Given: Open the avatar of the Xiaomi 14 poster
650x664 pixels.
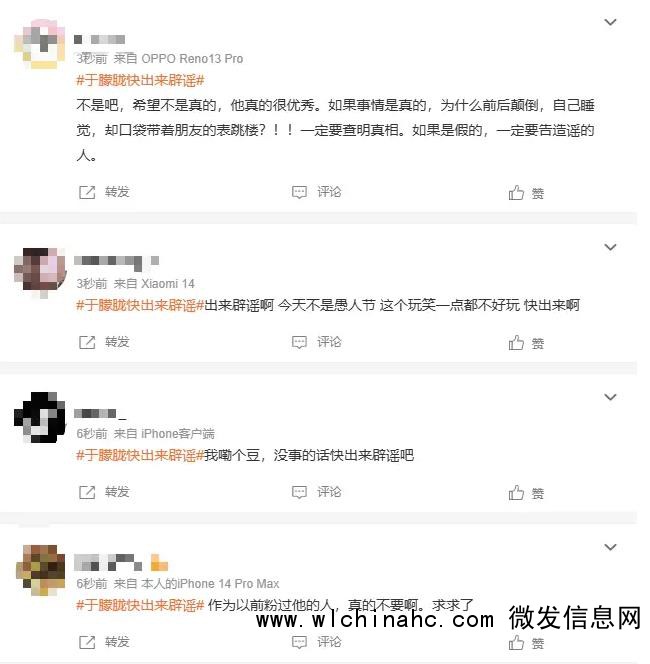Looking at the screenshot, I should 41,269.
